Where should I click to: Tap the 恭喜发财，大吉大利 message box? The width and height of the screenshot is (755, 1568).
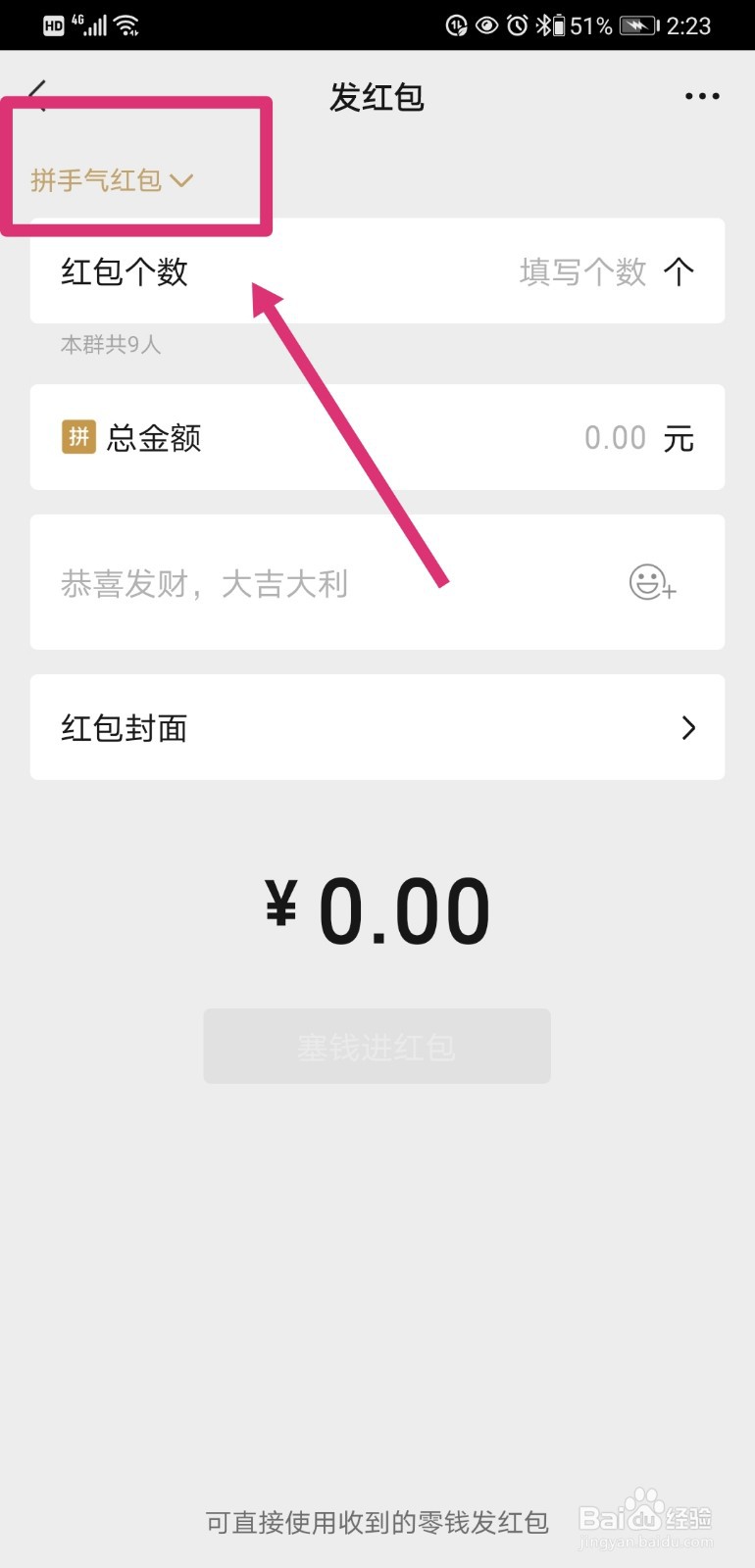204,582
